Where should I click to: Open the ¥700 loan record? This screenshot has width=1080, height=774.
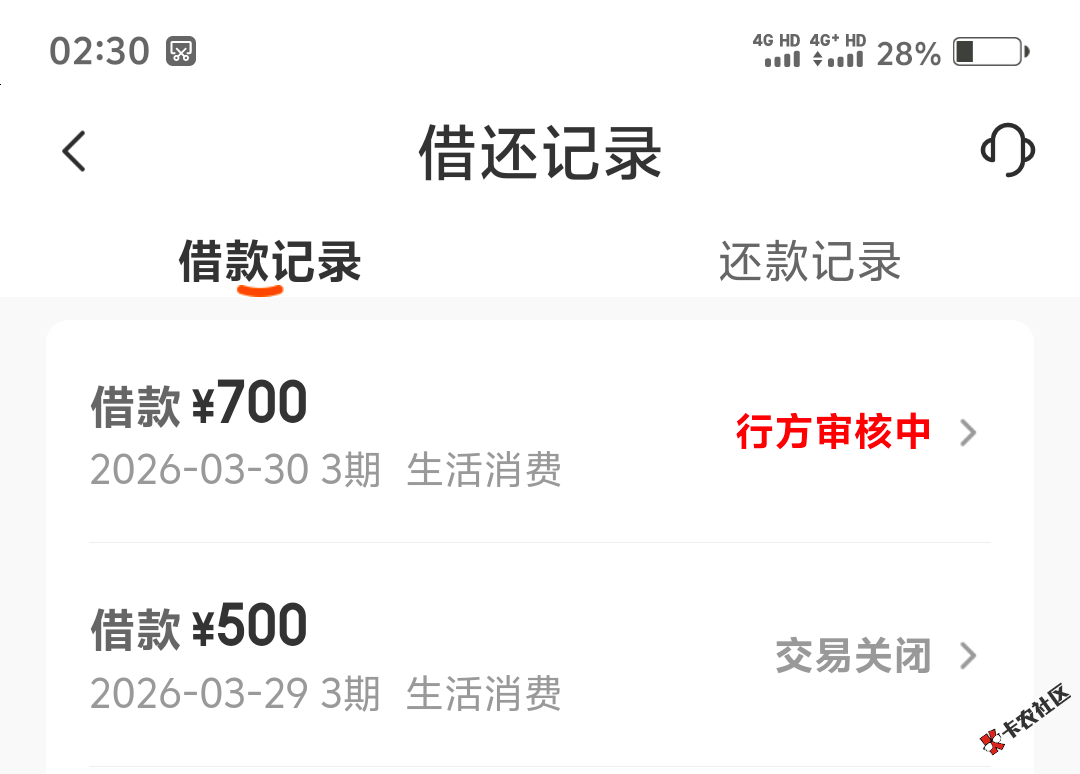pyautogui.click(x=540, y=433)
